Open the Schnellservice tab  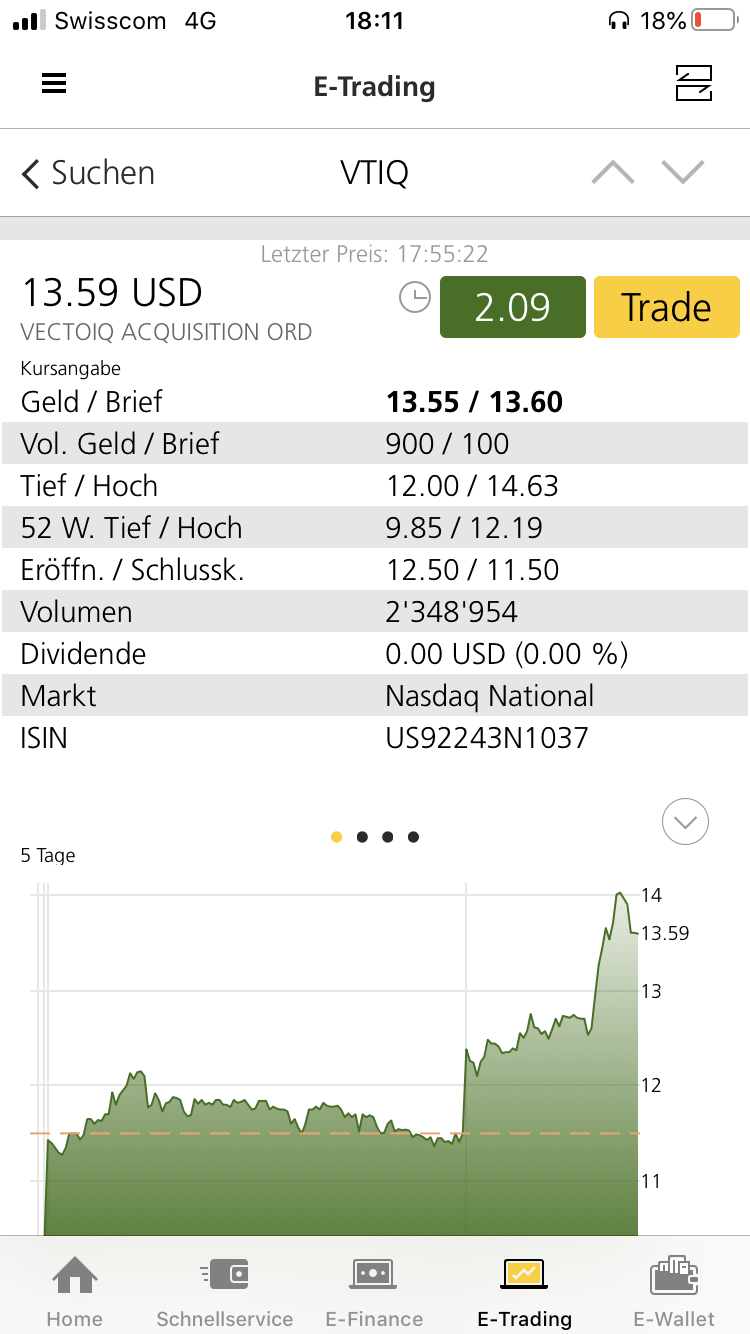tap(224, 1290)
